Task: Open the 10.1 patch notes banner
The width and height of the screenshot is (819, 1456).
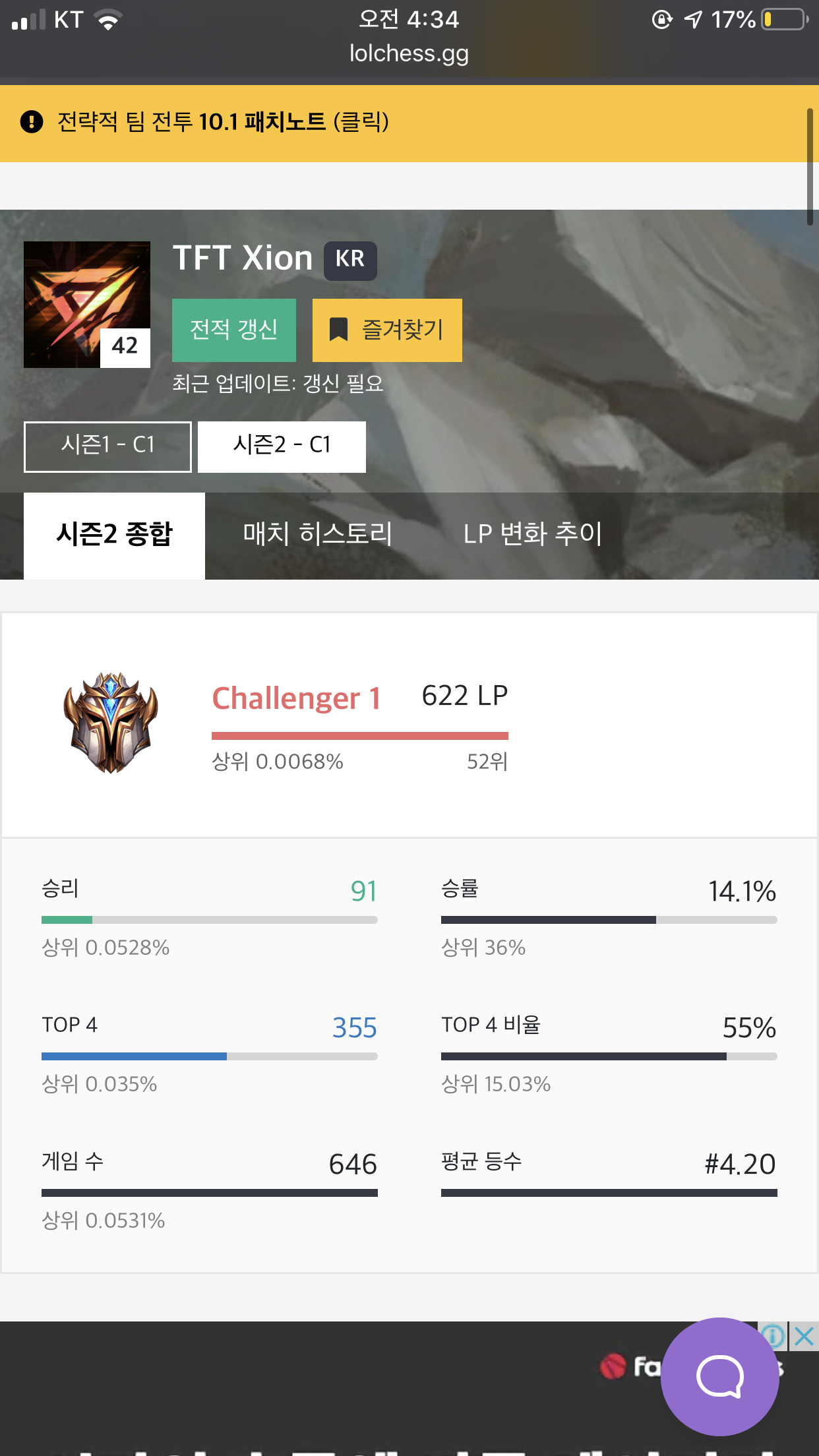Action: click(x=224, y=123)
